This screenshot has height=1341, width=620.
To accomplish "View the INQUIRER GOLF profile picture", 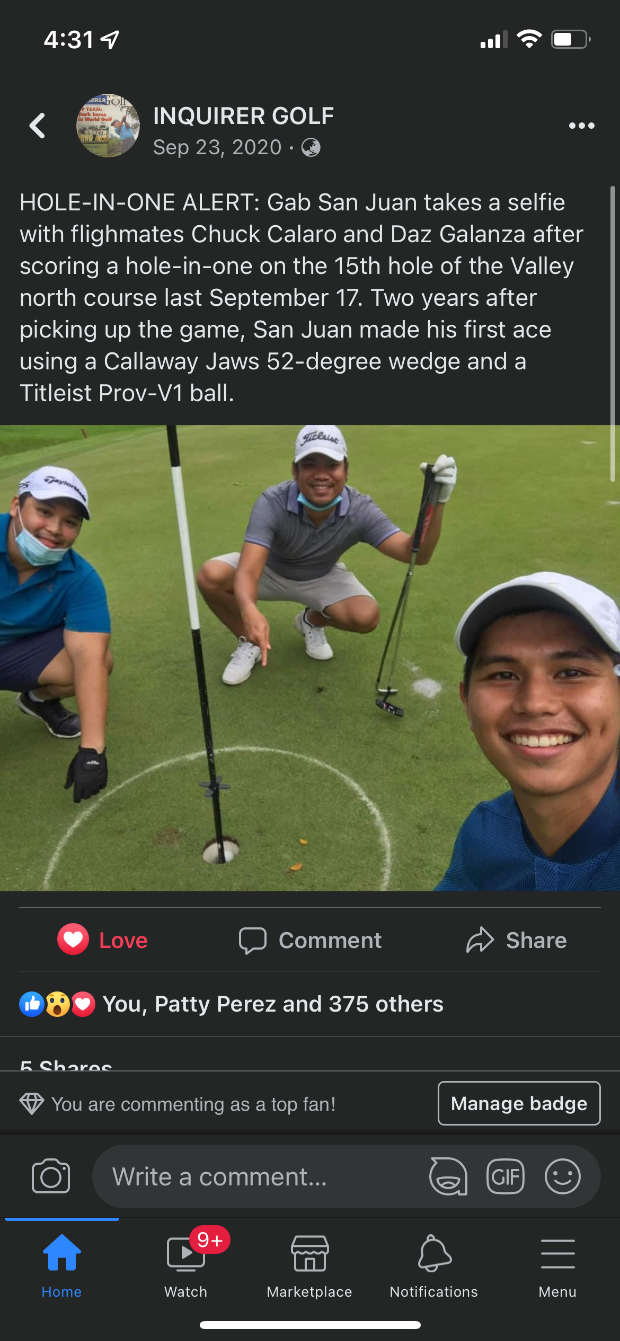I will 108,126.
